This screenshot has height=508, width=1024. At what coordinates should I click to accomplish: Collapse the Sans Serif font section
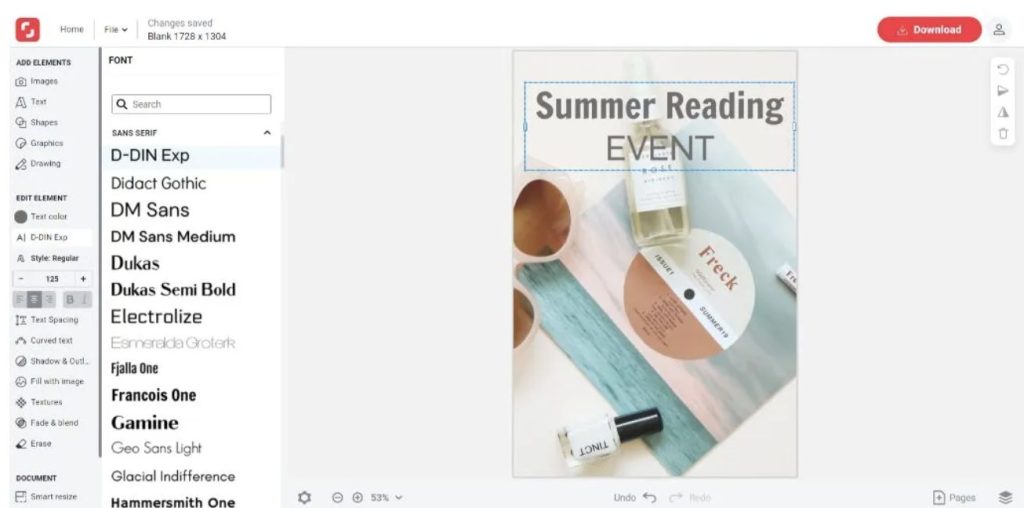pyautogui.click(x=267, y=133)
